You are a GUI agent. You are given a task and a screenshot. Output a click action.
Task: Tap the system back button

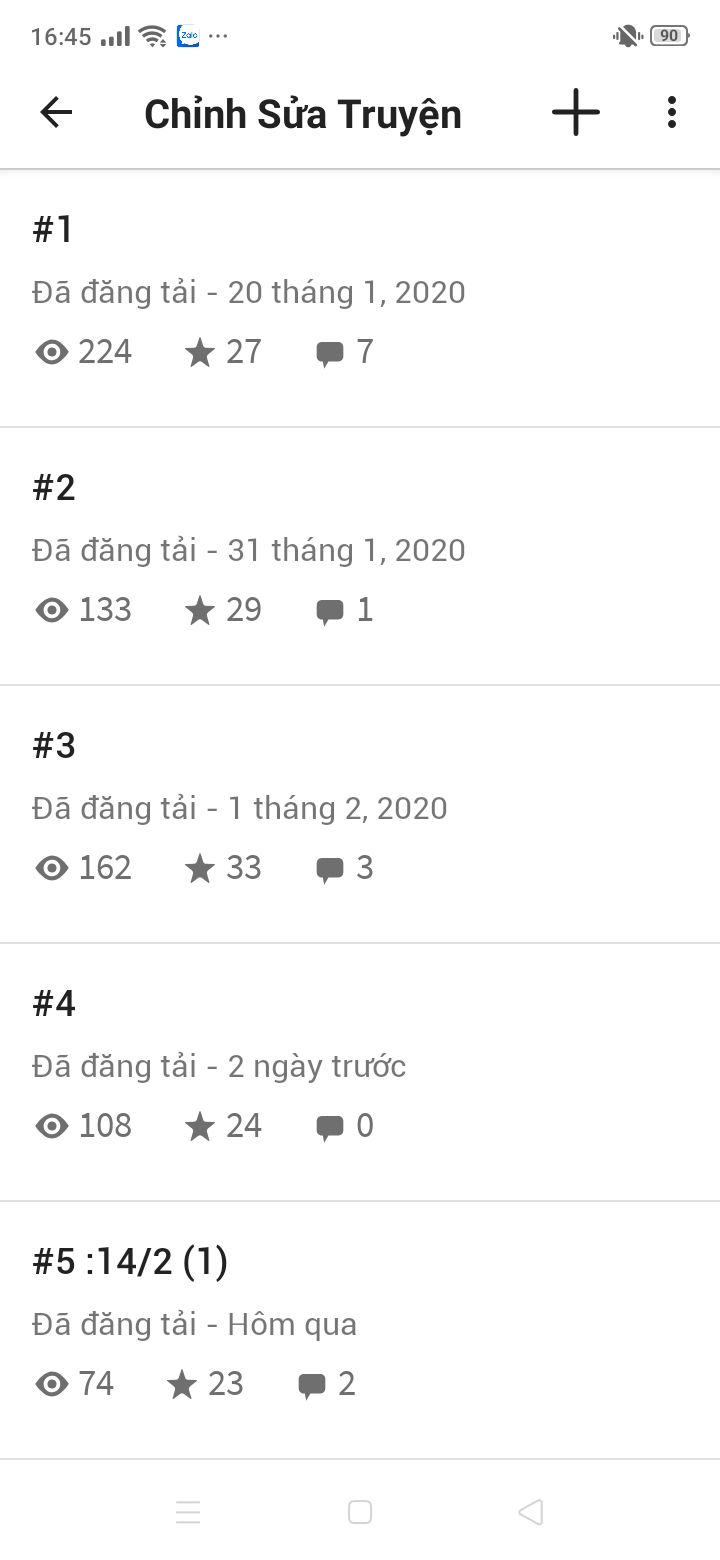click(530, 1512)
